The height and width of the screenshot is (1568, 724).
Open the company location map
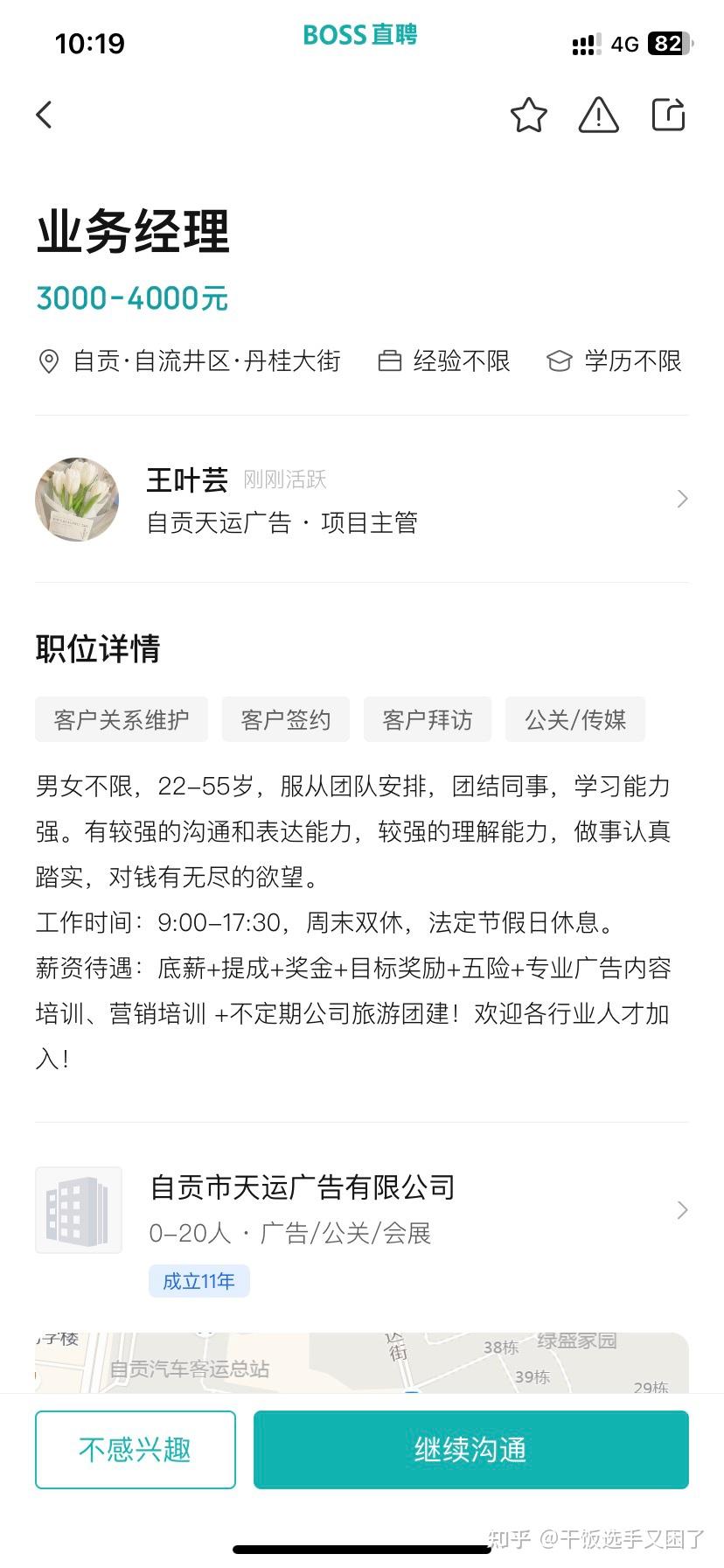361,1363
